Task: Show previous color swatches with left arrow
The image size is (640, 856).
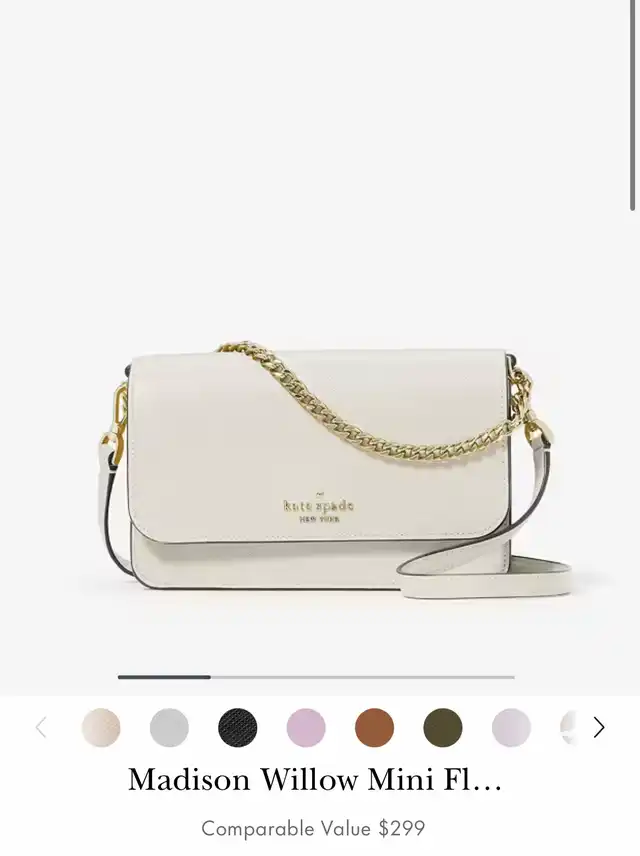Action: coord(41,727)
